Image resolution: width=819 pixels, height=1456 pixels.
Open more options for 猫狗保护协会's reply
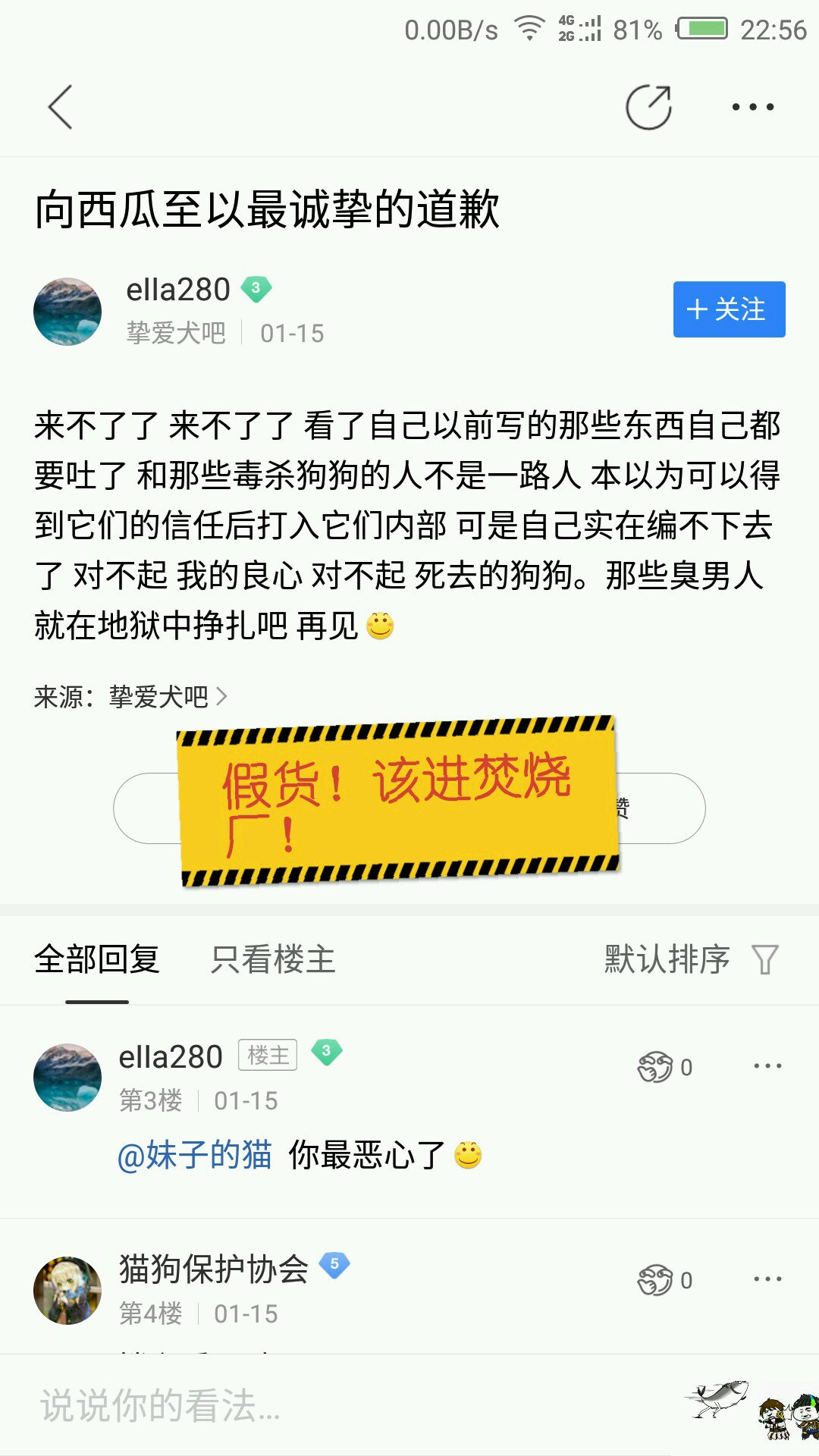coord(767,1279)
